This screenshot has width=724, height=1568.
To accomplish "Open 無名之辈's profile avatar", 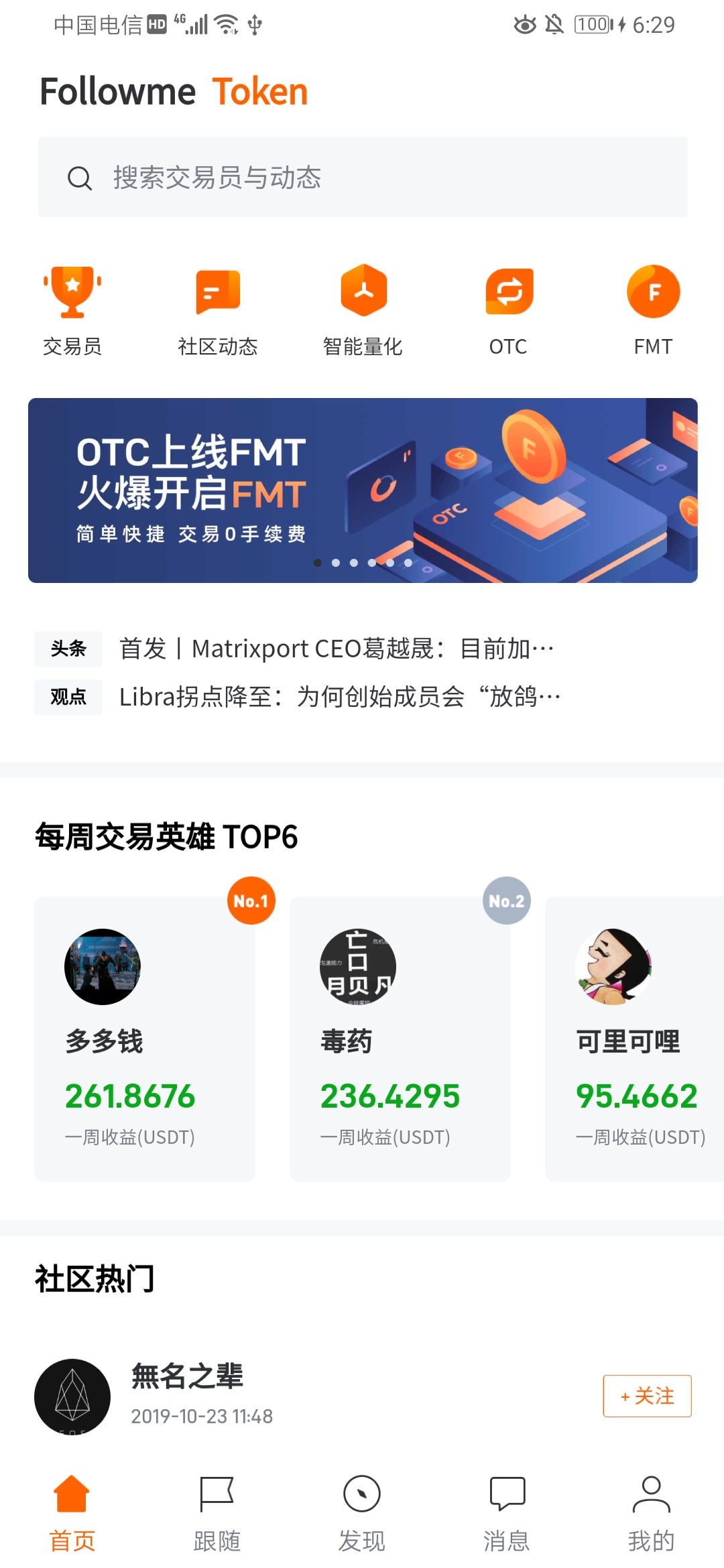I will point(72,1396).
